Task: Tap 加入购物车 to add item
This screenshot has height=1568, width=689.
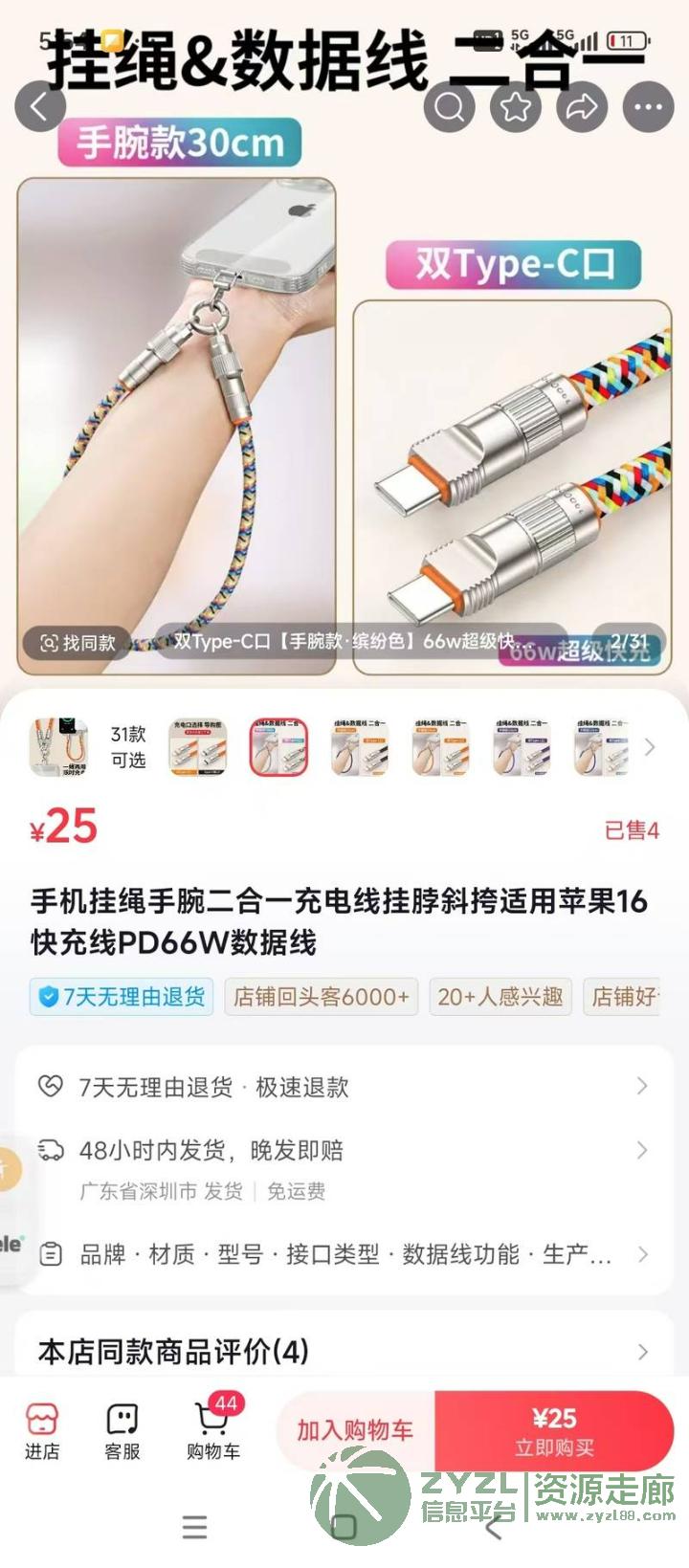Action: (355, 1429)
